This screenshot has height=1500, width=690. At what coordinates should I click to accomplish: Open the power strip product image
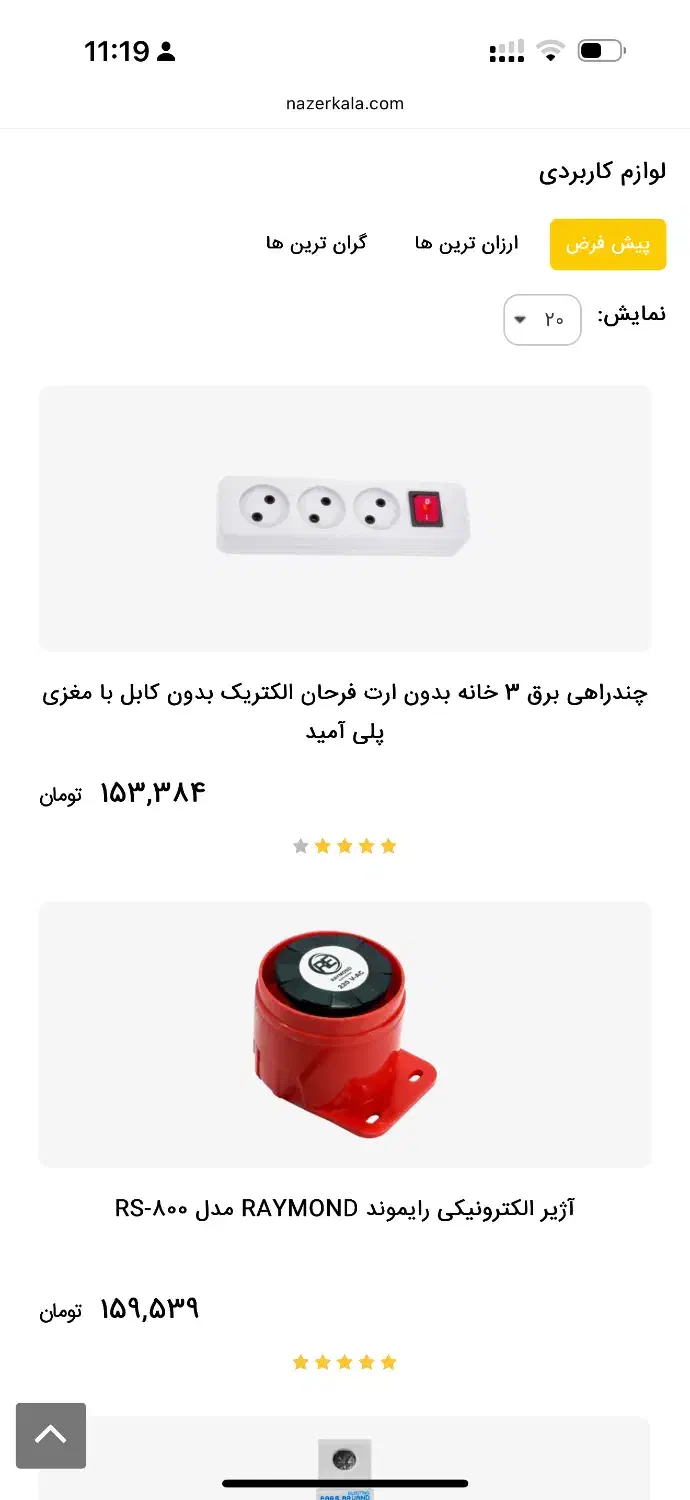pos(345,518)
